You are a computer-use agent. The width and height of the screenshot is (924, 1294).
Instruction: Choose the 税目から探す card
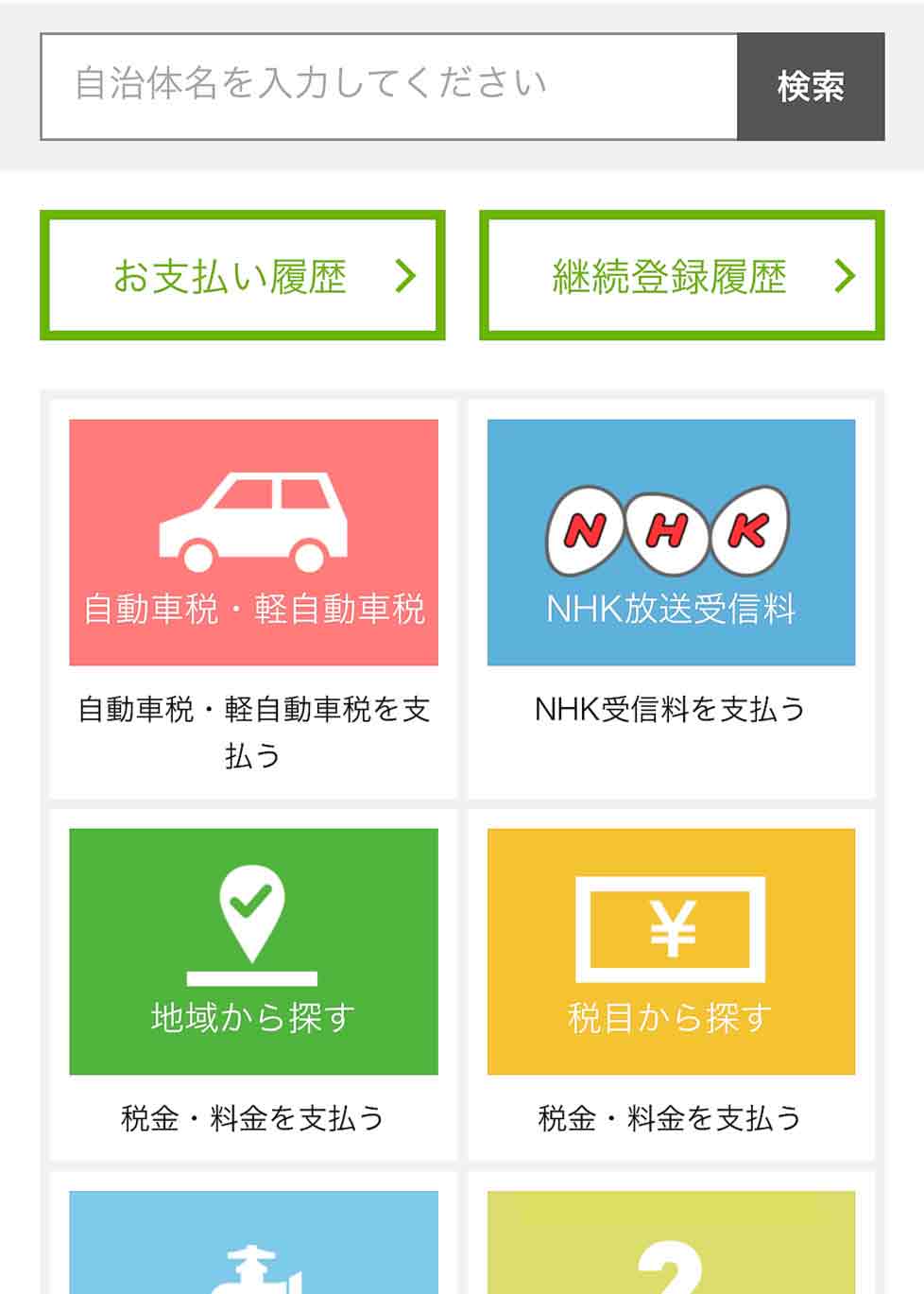click(671, 952)
